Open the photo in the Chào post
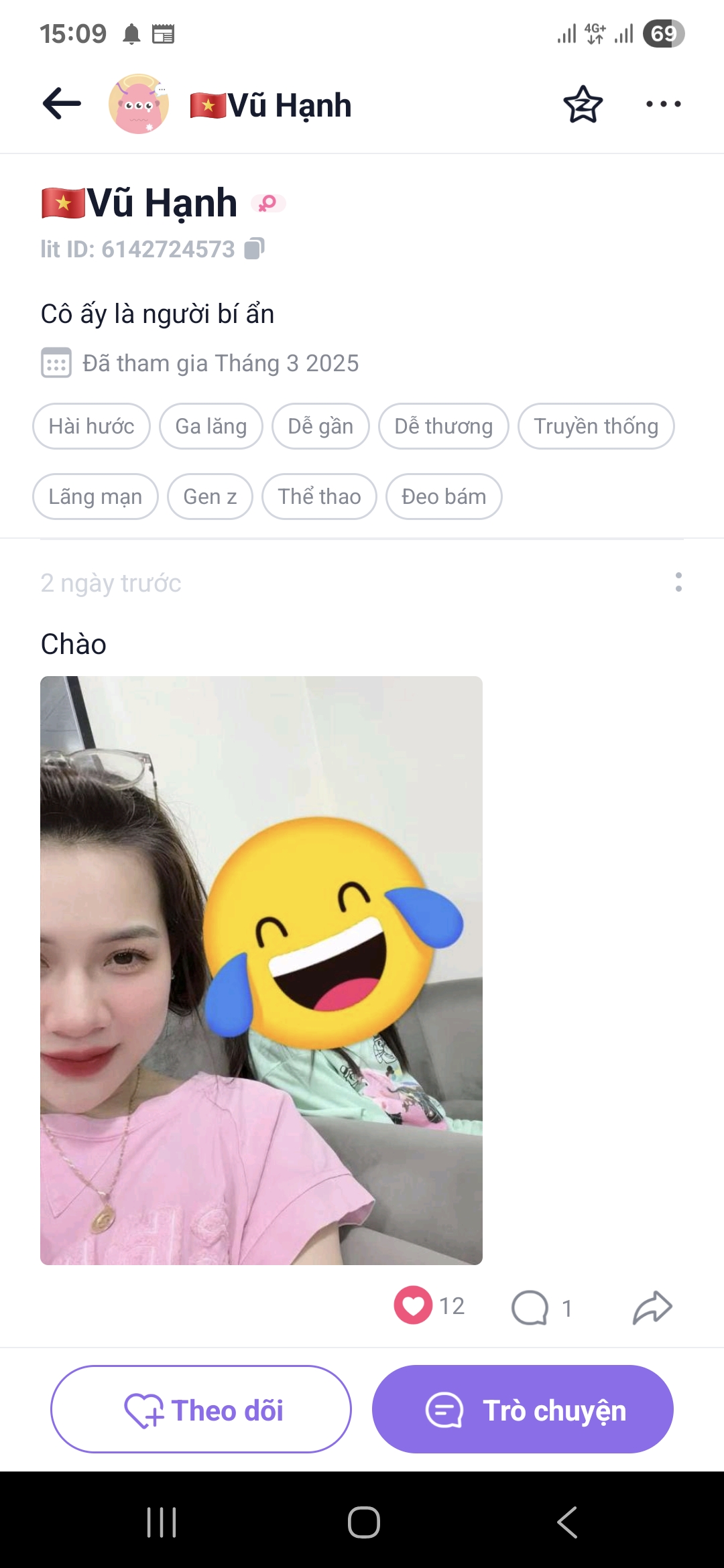 coord(261,970)
